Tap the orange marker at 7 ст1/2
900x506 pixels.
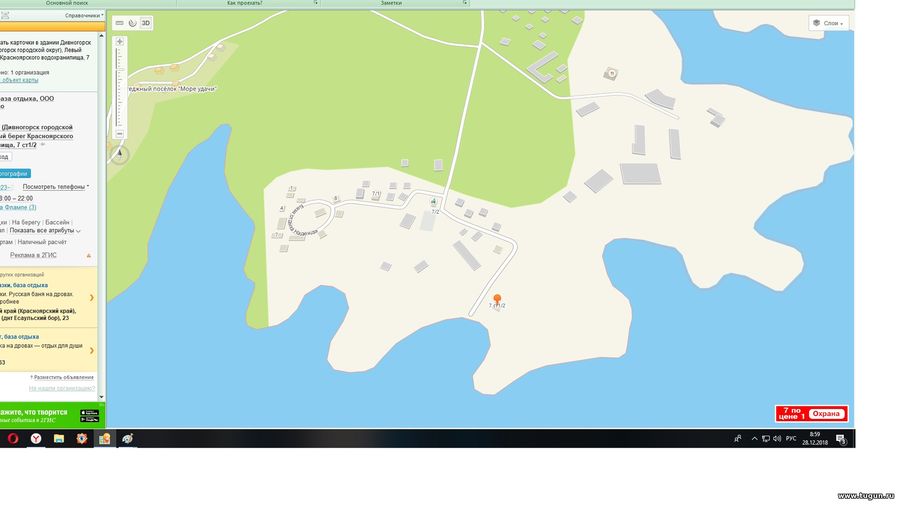(498, 298)
